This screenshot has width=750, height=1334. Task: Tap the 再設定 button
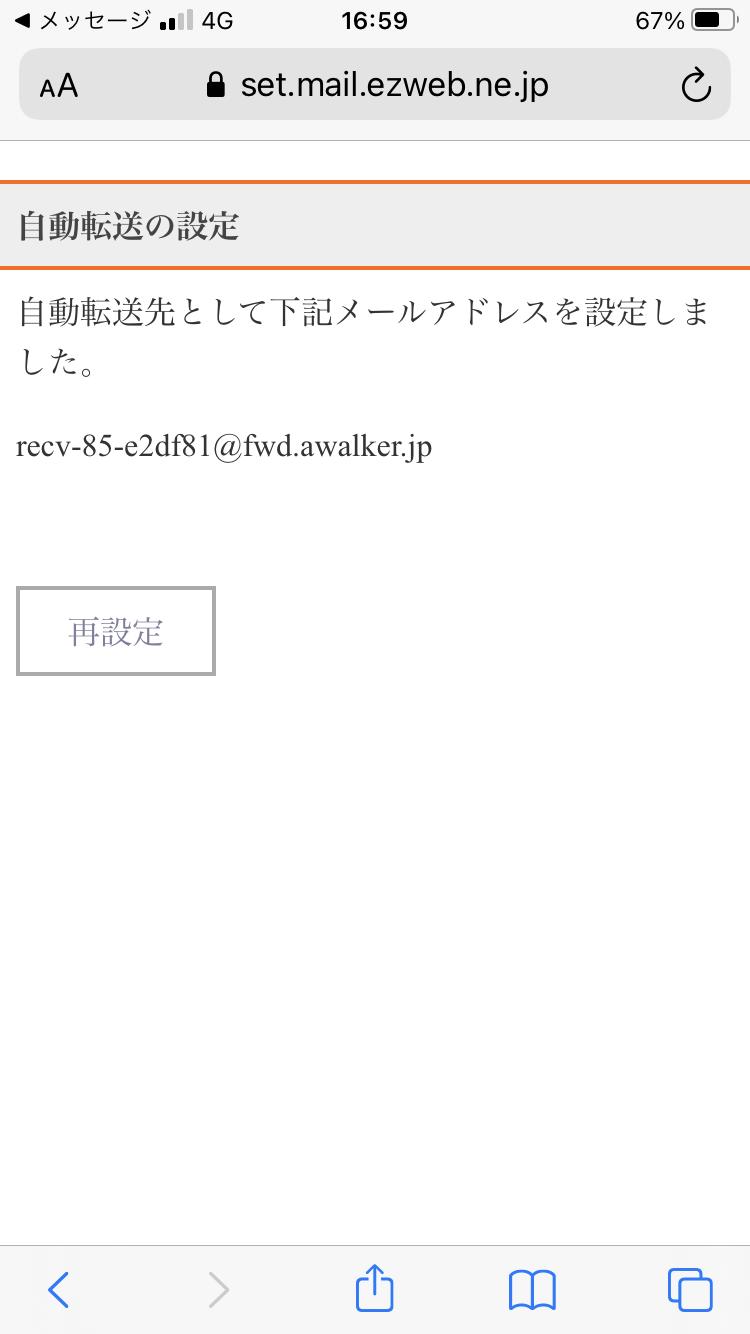coord(116,631)
